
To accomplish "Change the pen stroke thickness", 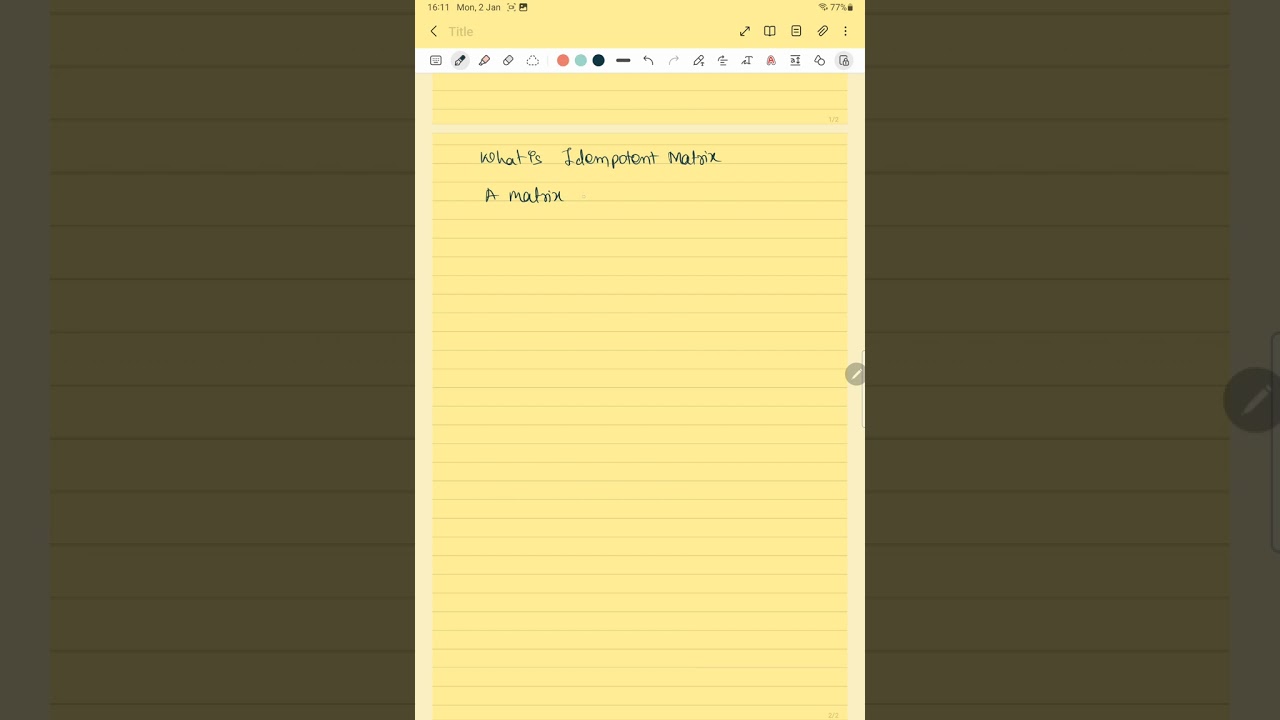I will (x=623, y=61).
